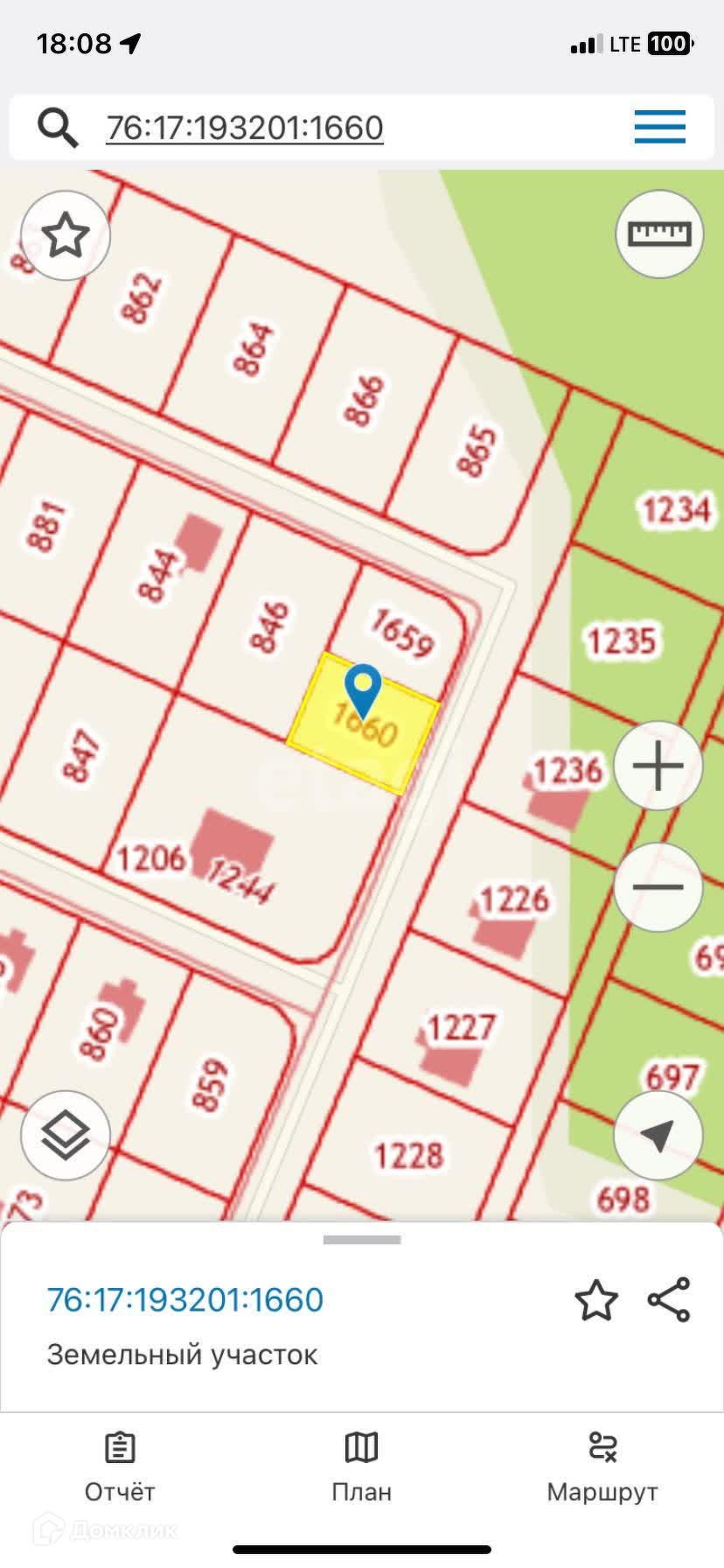
Task: Zoom out on the map
Action: (658, 887)
